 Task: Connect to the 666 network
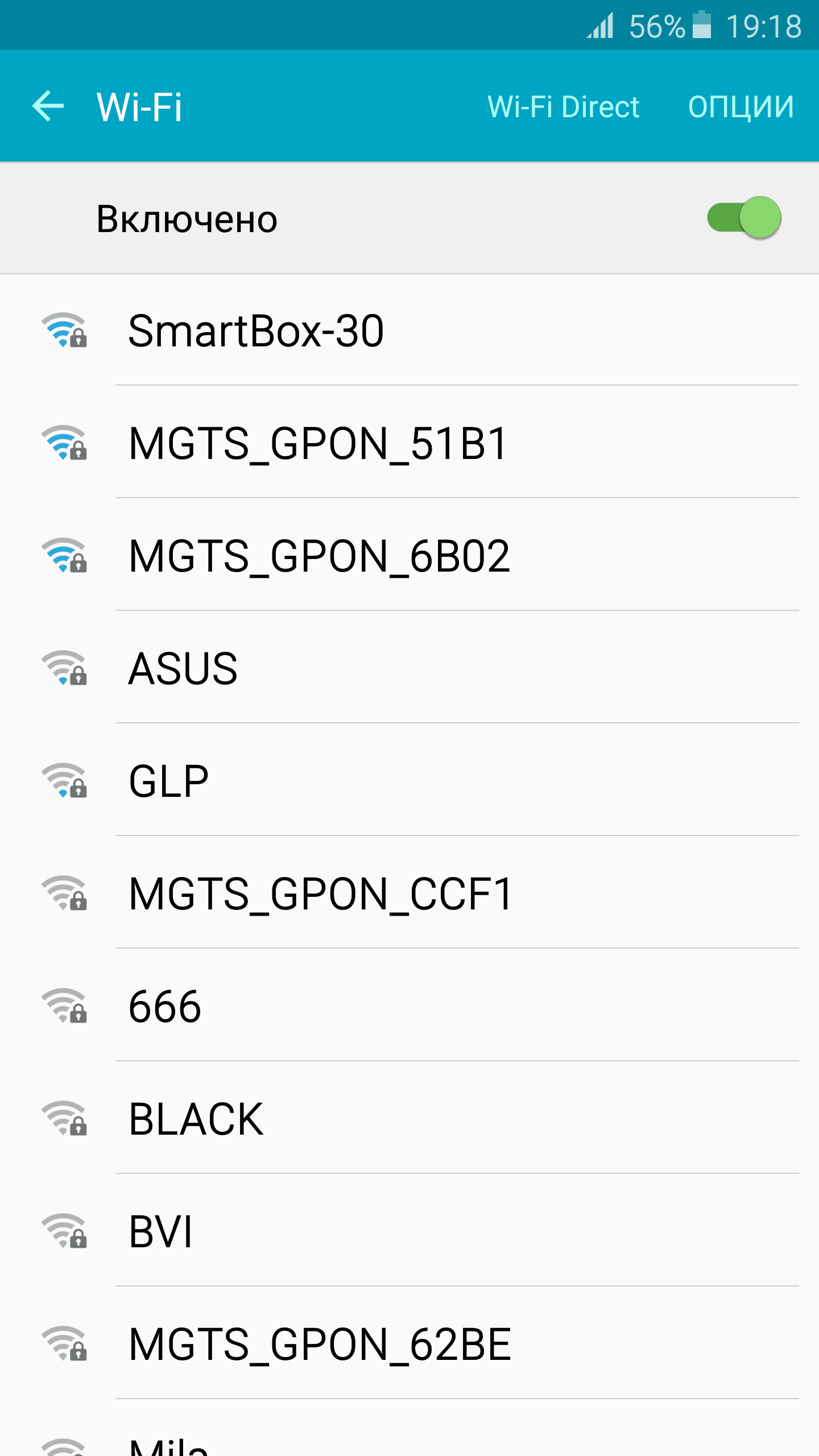point(409,1006)
